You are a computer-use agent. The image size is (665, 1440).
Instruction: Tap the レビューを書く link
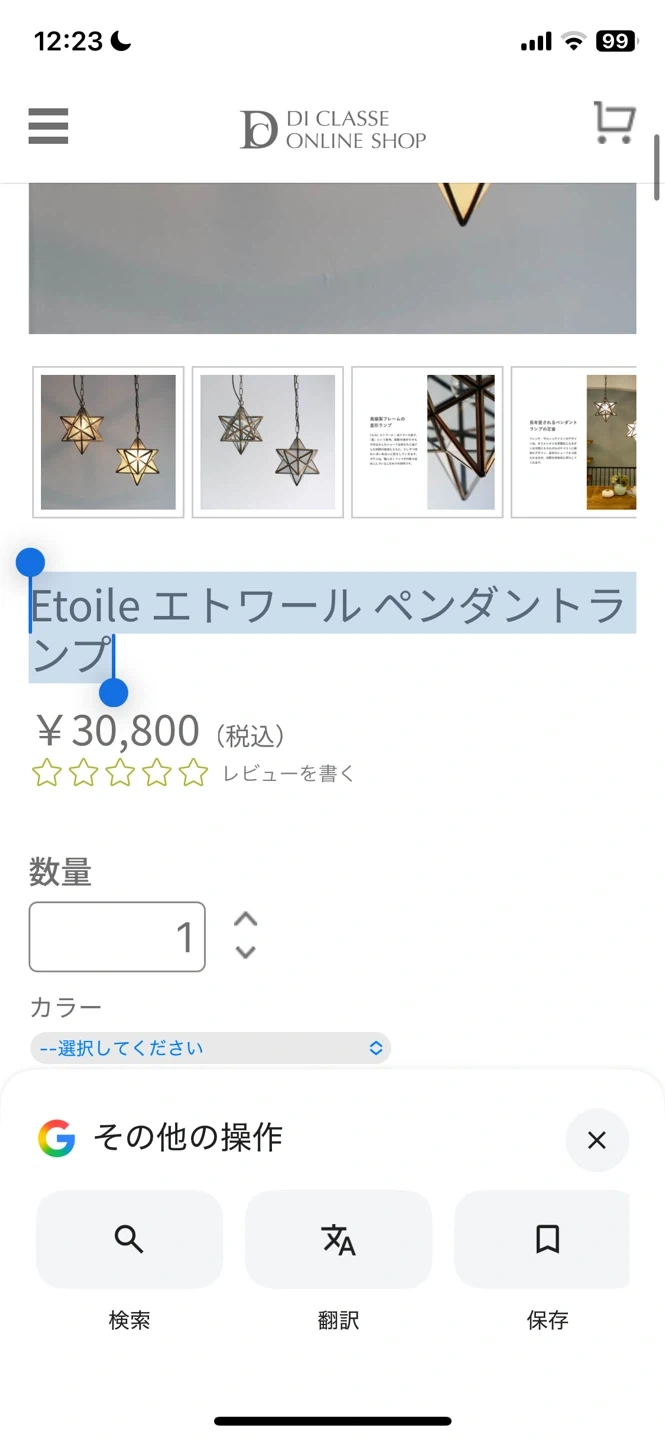(x=288, y=773)
